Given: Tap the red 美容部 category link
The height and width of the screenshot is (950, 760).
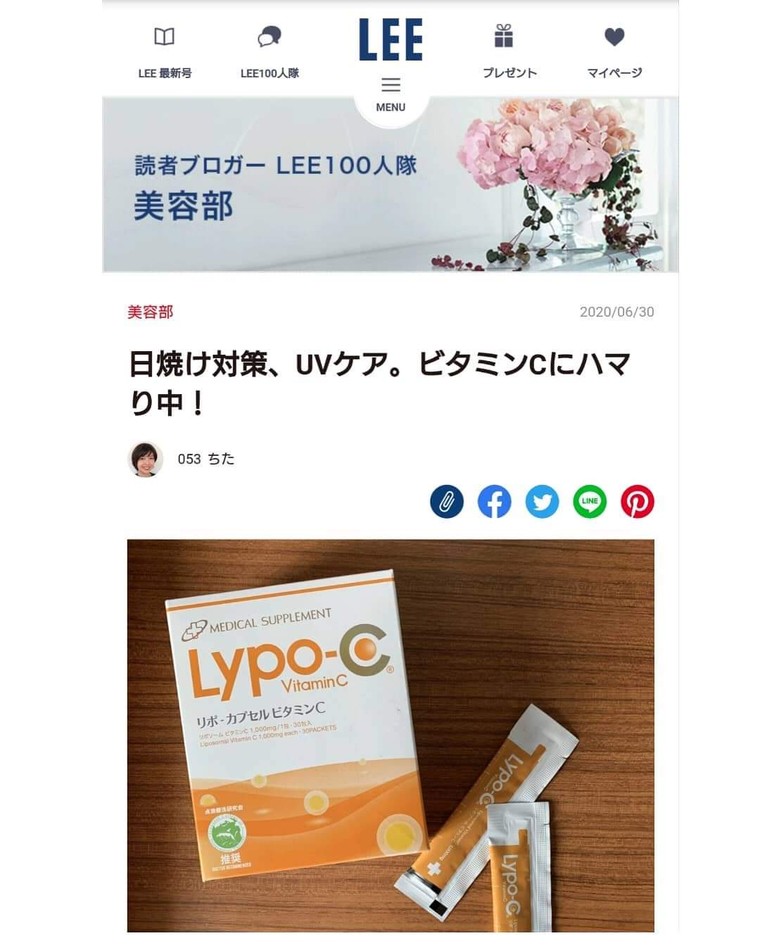Looking at the screenshot, I should 150,312.
